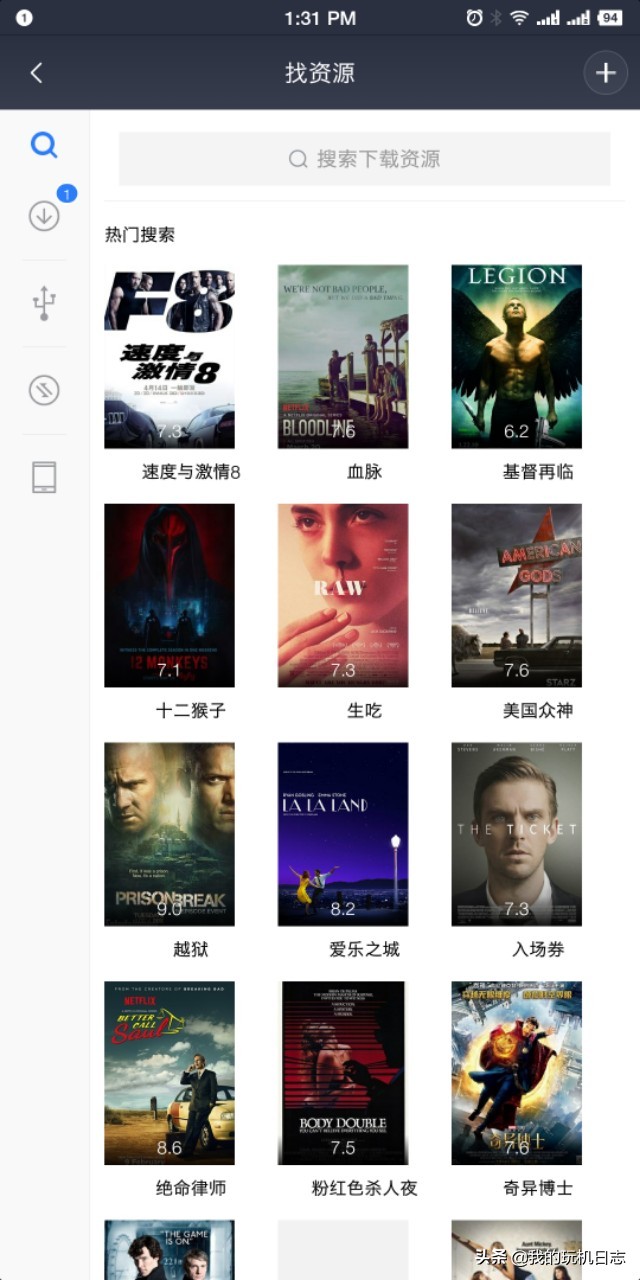Screen dimensions: 640x1280
Task: View the 入场券 movie tile
Action: 516,834
